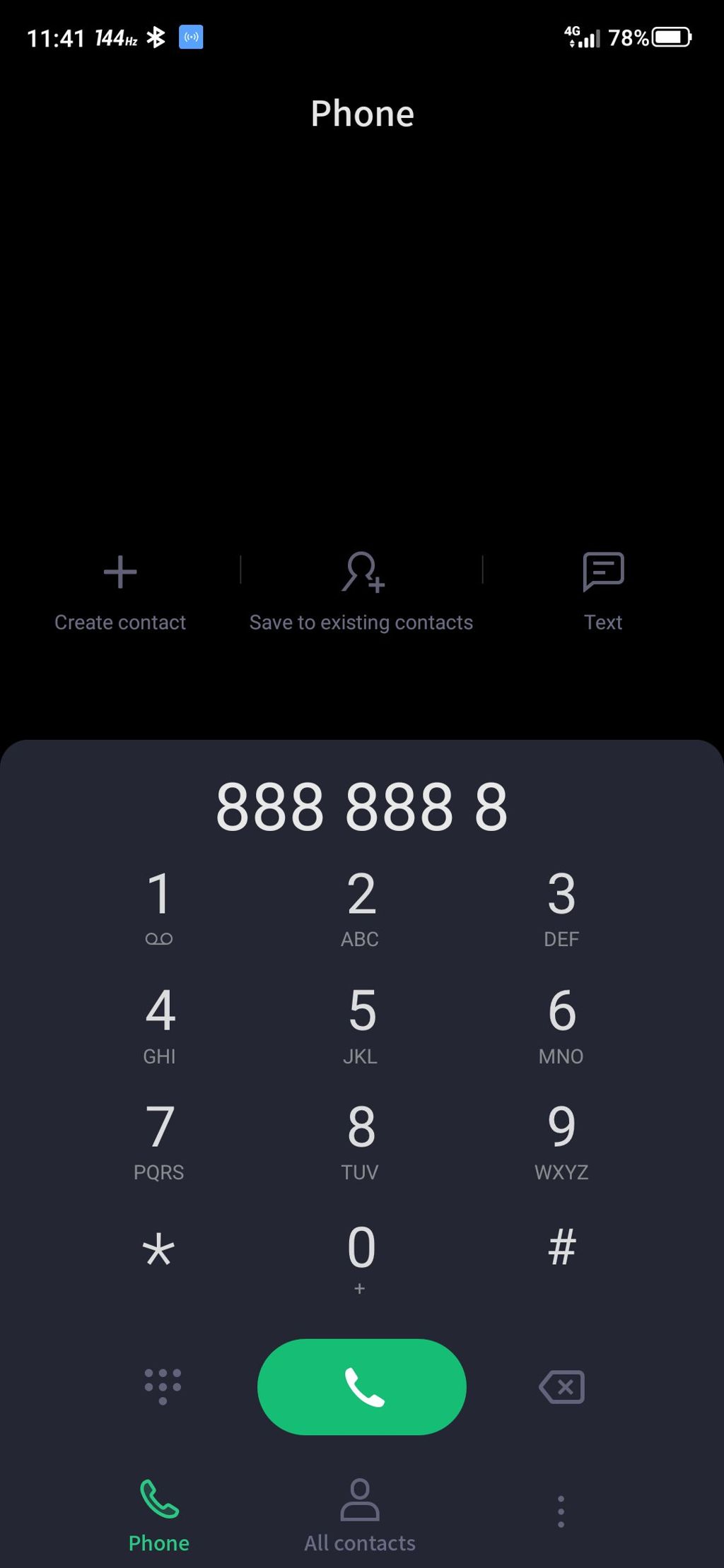Tap the star key
The width and height of the screenshot is (724, 1568).
159,1249
